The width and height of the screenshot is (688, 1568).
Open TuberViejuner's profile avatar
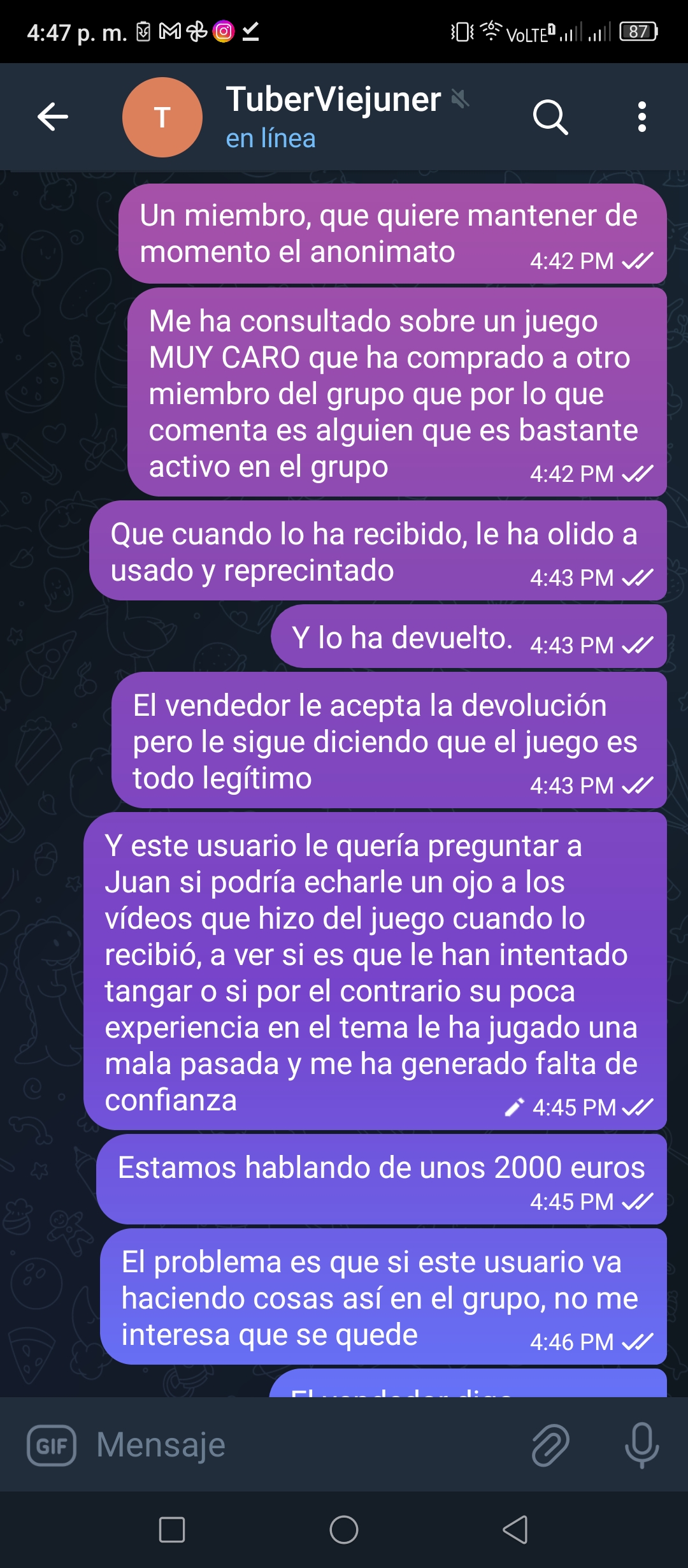(x=162, y=117)
